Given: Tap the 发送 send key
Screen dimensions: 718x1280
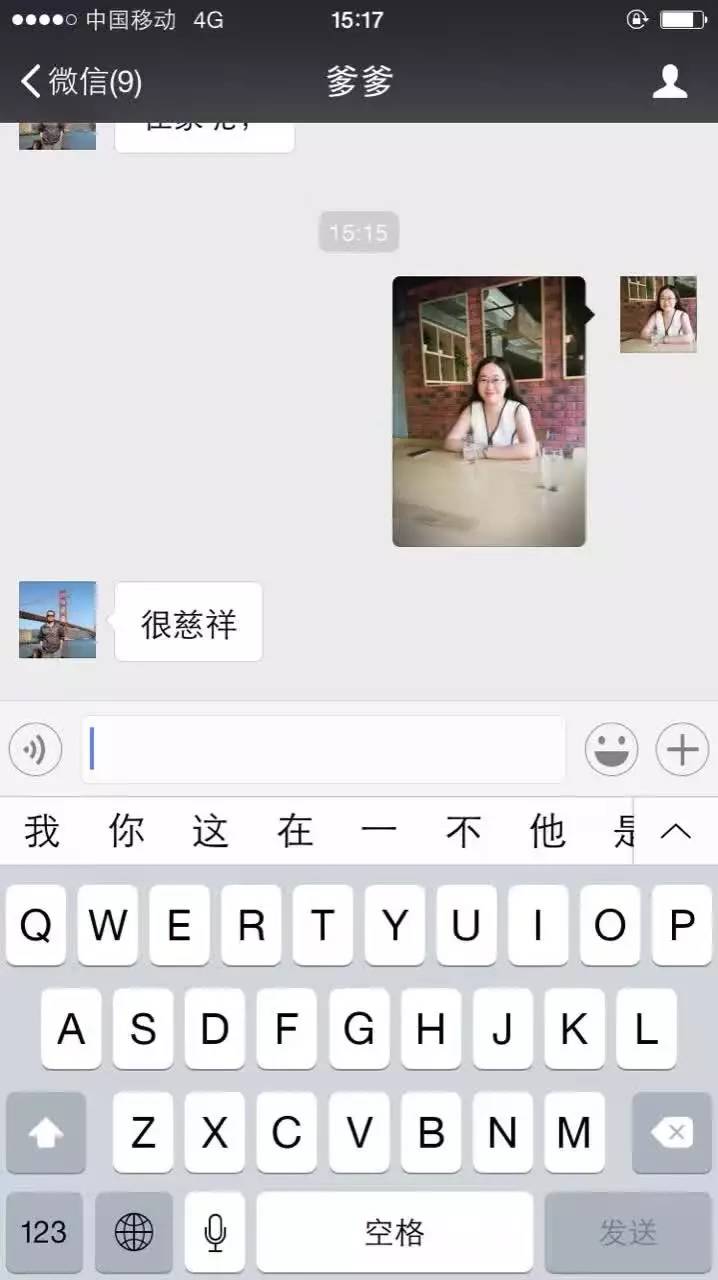Looking at the screenshot, I should [628, 1232].
